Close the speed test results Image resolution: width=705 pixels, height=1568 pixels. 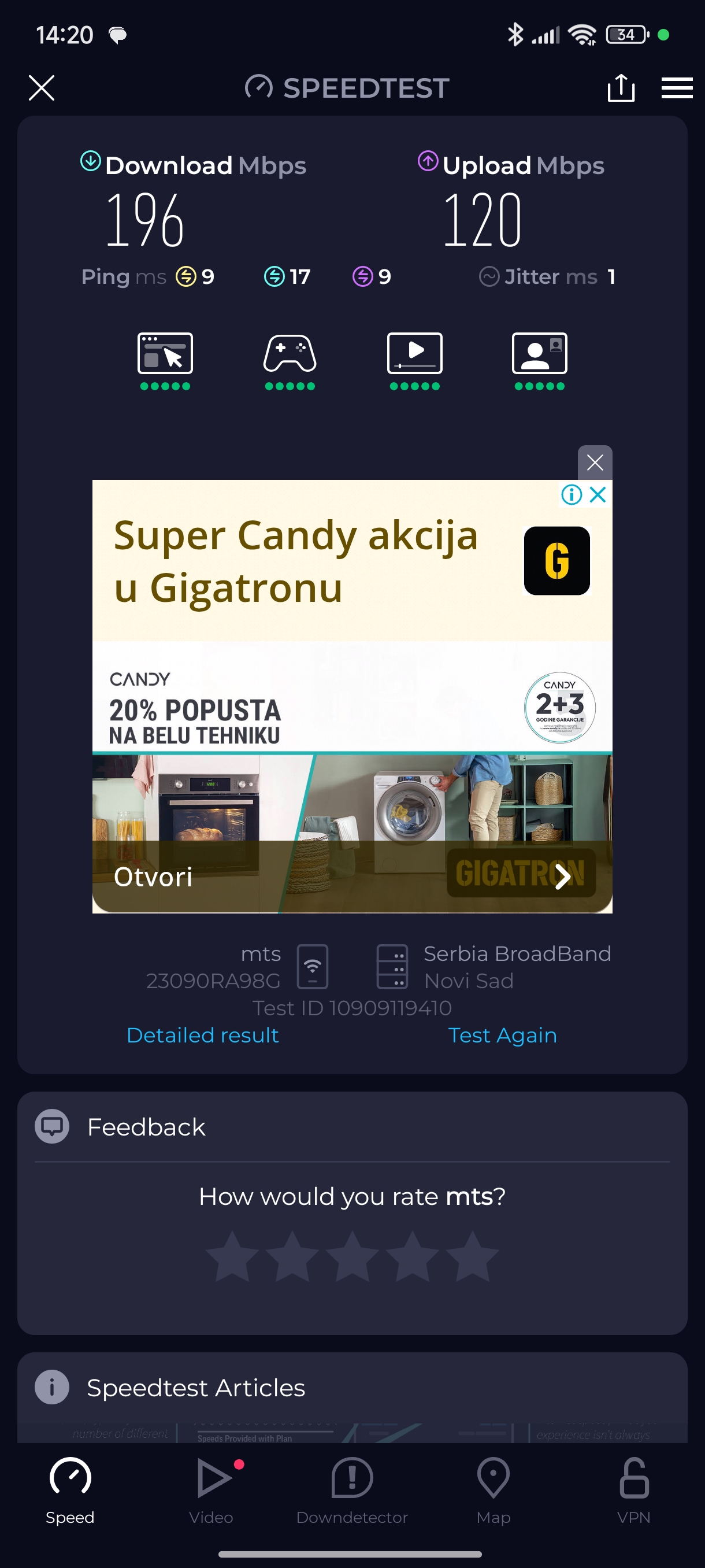(x=42, y=88)
